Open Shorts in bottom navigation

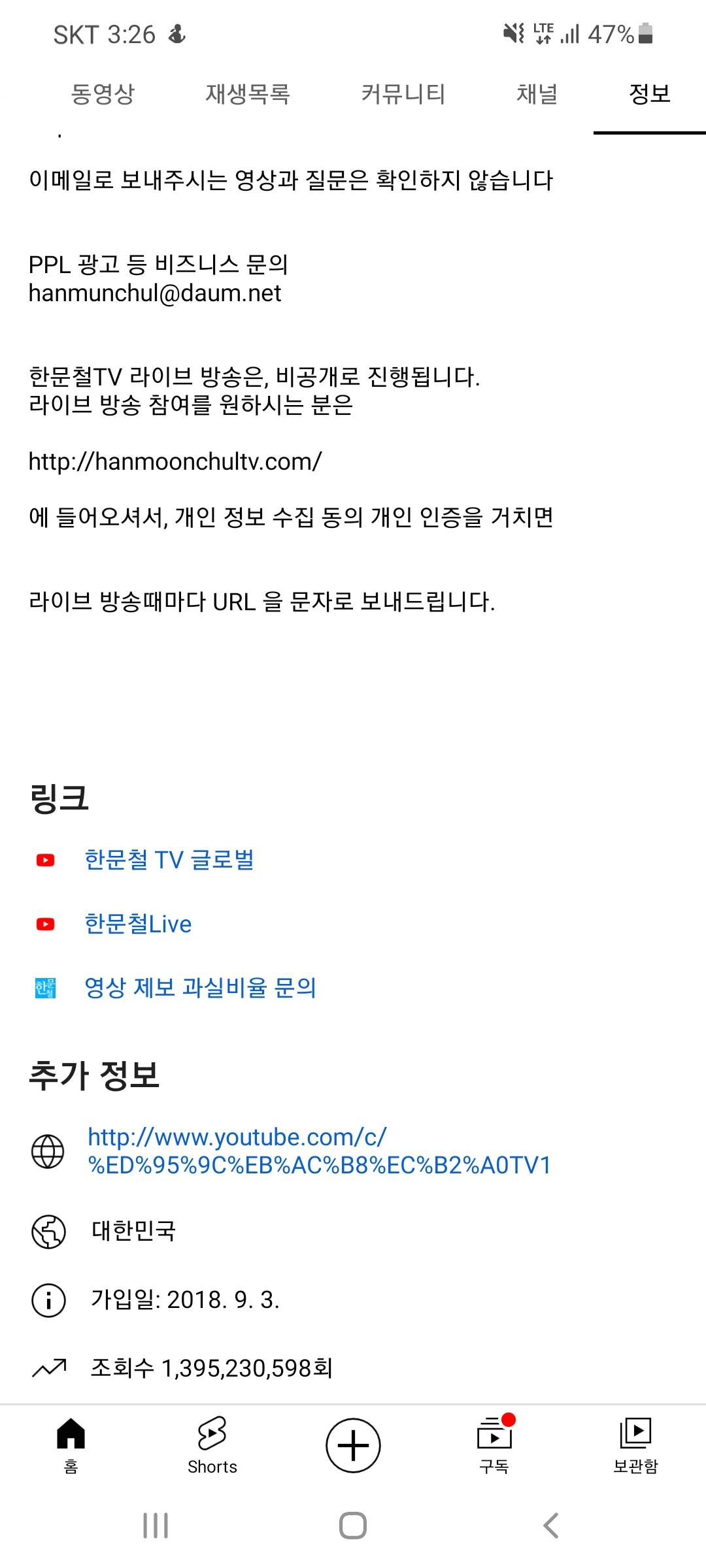212,1445
